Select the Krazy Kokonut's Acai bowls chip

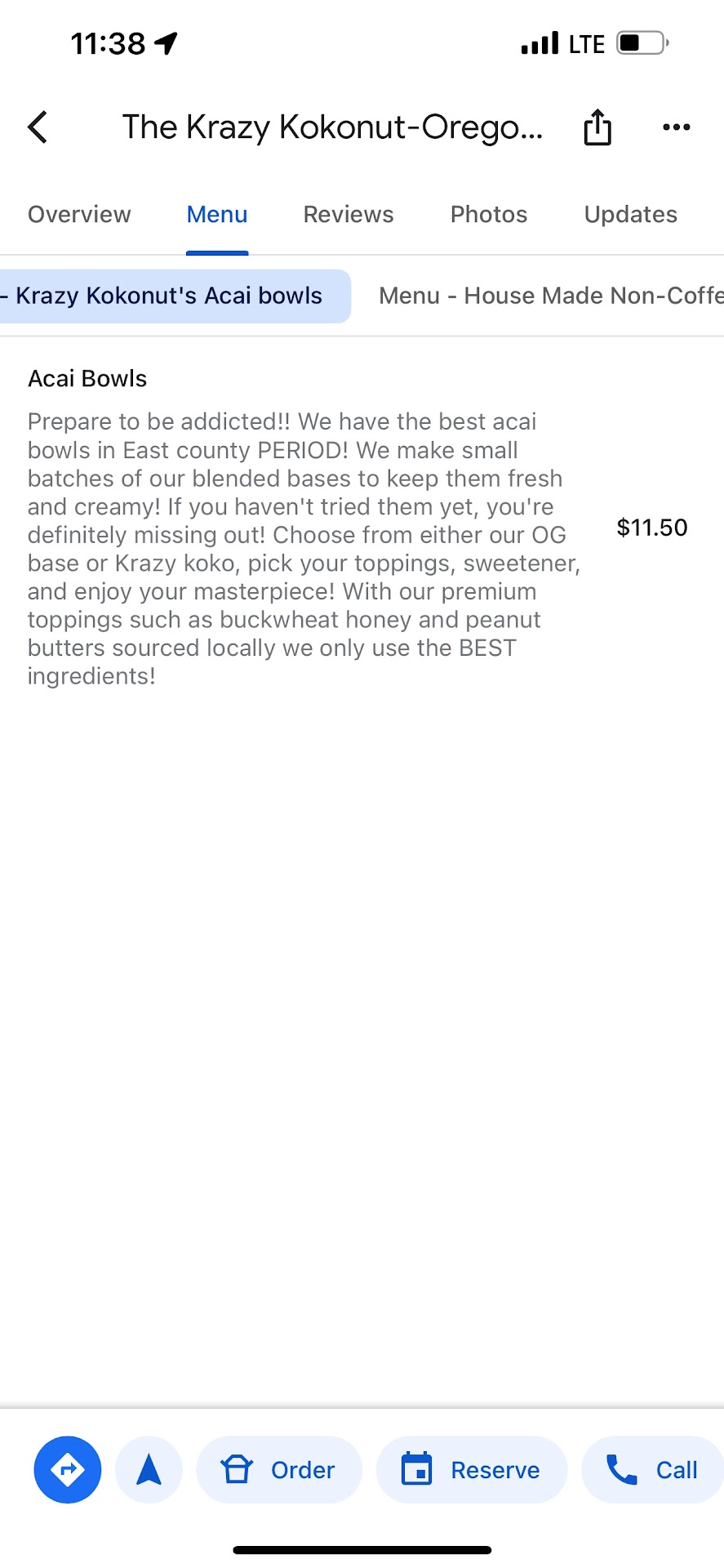pos(170,296)
